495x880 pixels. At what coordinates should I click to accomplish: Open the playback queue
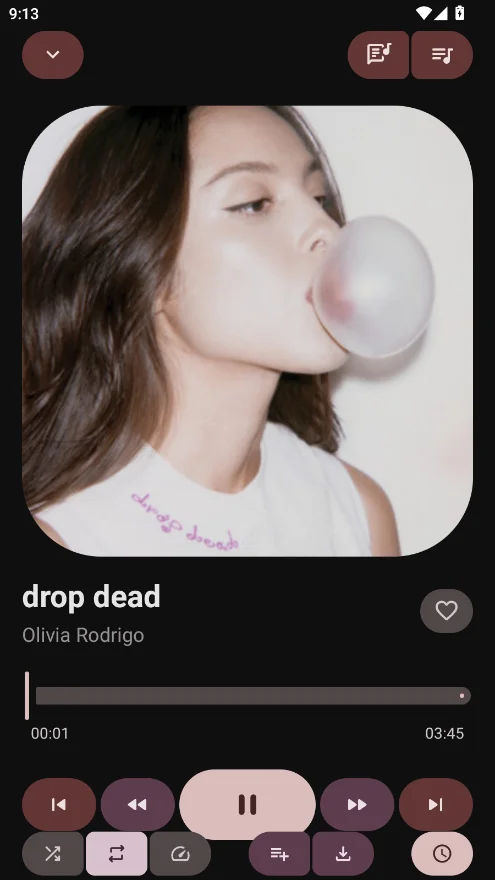click(442, 55)
